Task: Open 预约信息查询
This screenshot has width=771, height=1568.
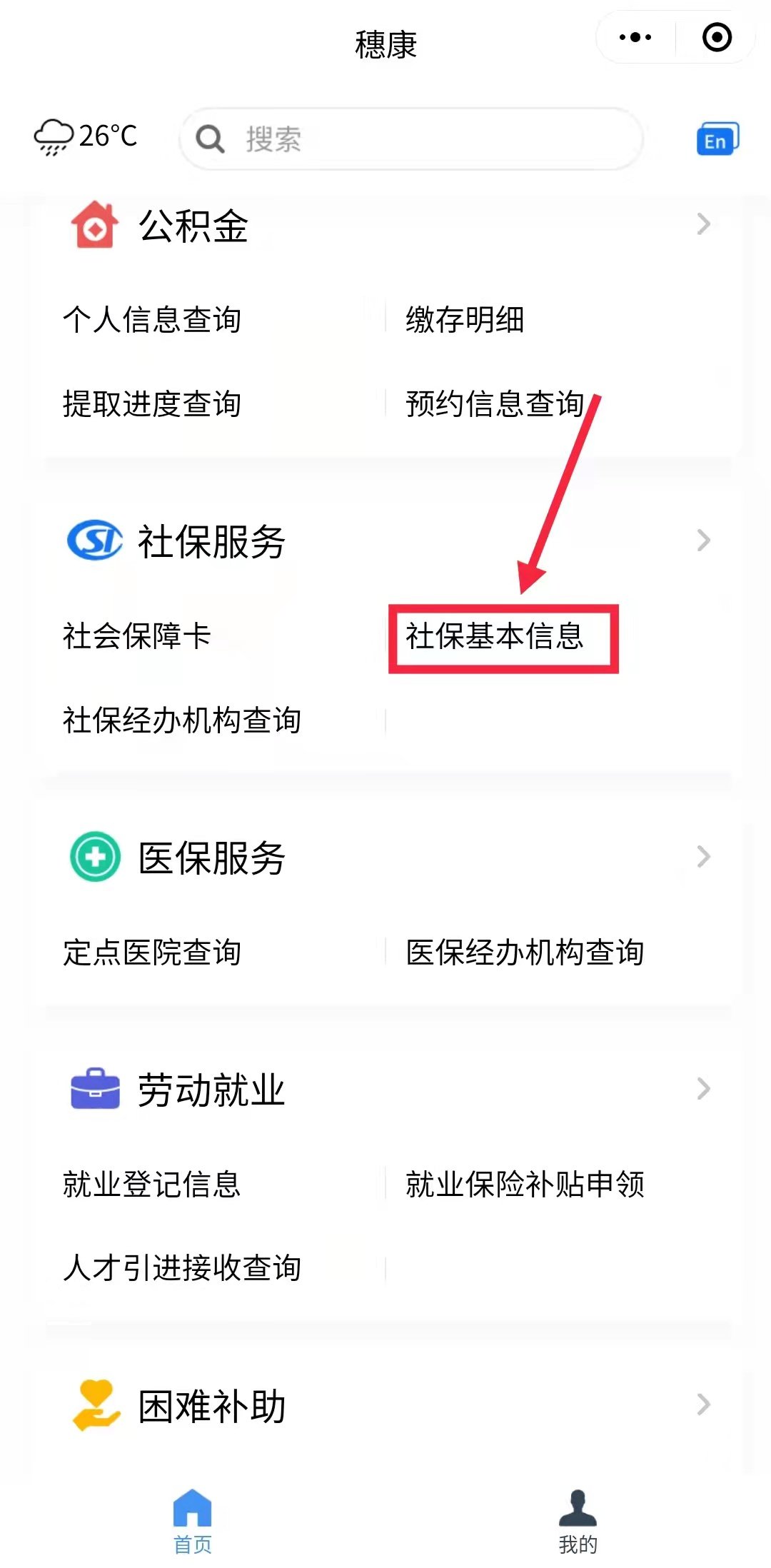Action: (495, 404)
